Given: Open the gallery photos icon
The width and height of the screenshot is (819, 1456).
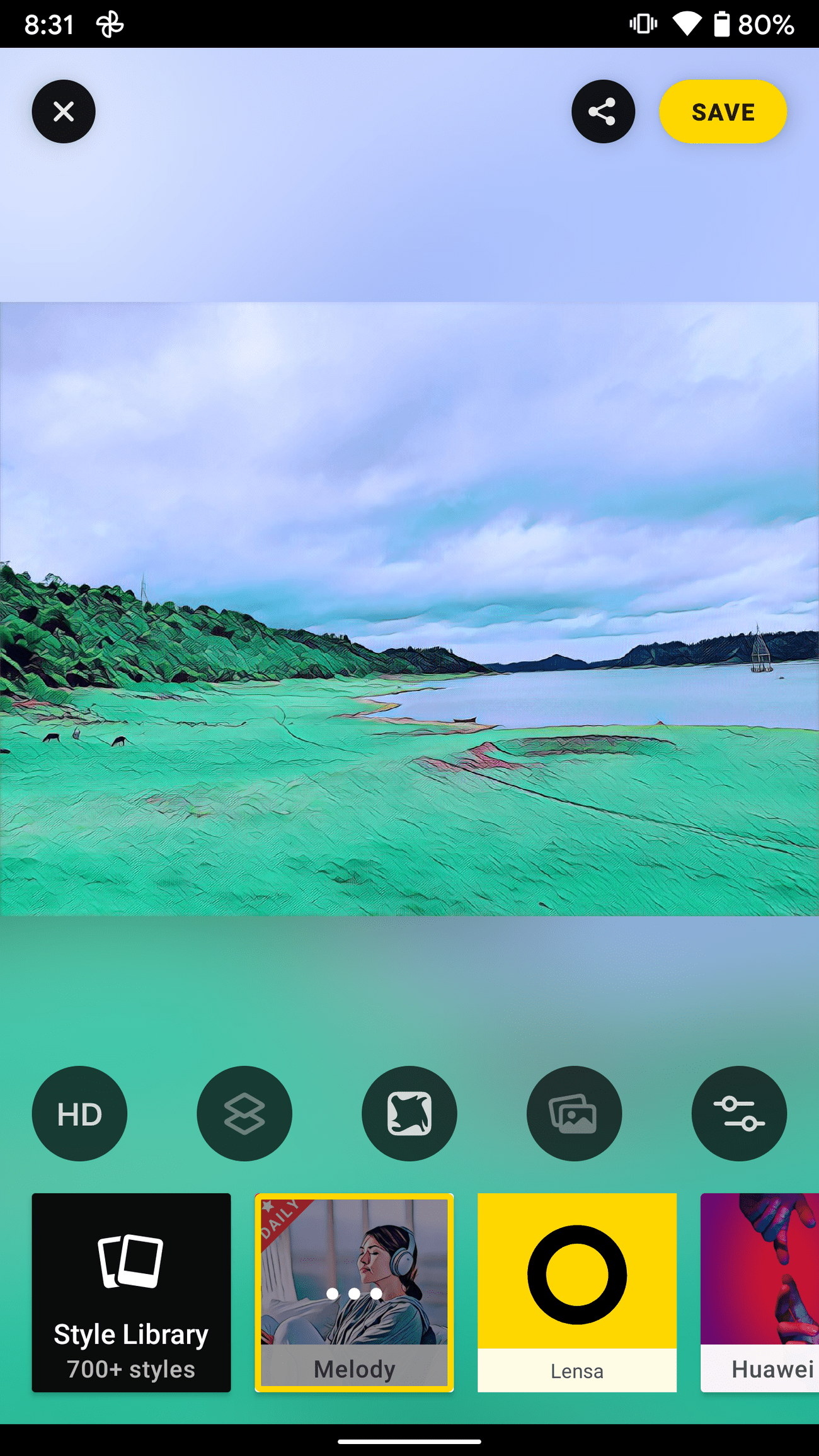Looking at the screenshot, I should point(574,1113).
